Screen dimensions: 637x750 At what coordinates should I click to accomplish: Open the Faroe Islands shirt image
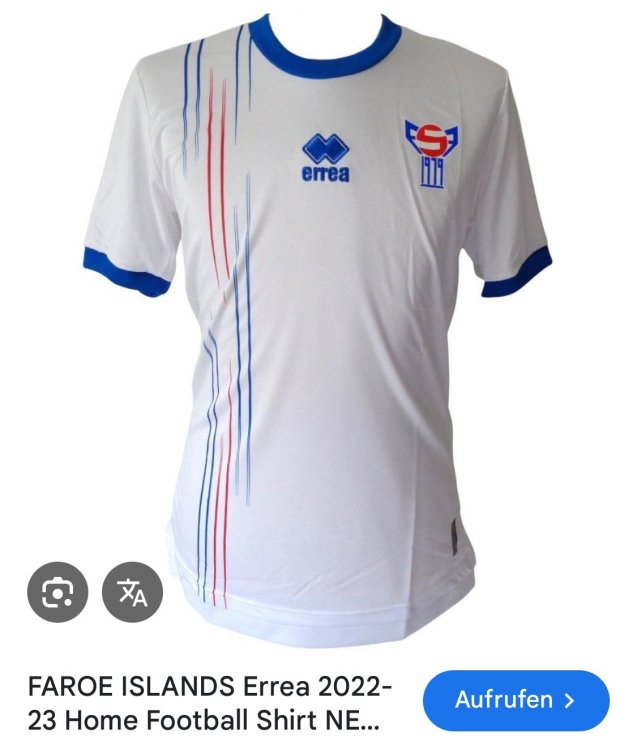coord(330,320)
